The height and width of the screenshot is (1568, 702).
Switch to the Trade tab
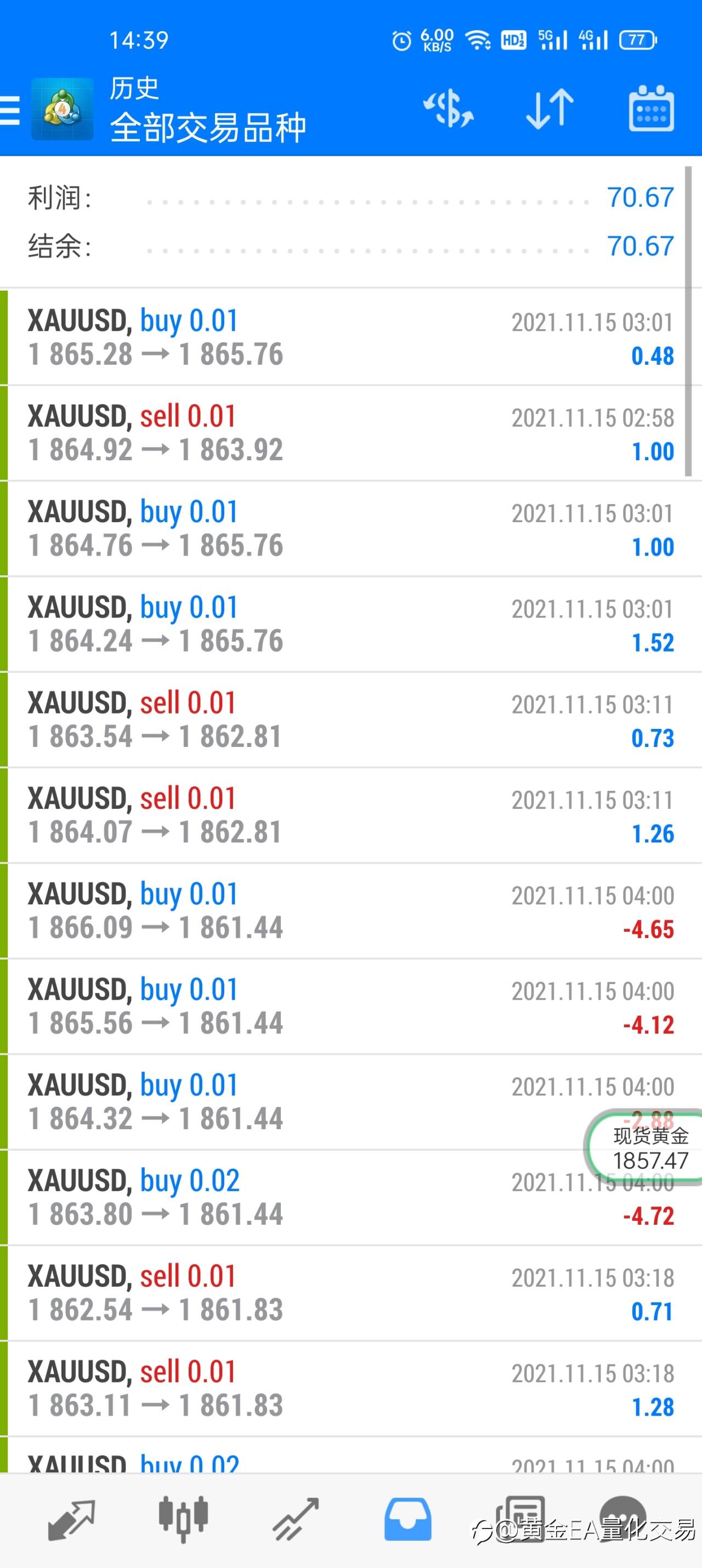click(295, 1520)
